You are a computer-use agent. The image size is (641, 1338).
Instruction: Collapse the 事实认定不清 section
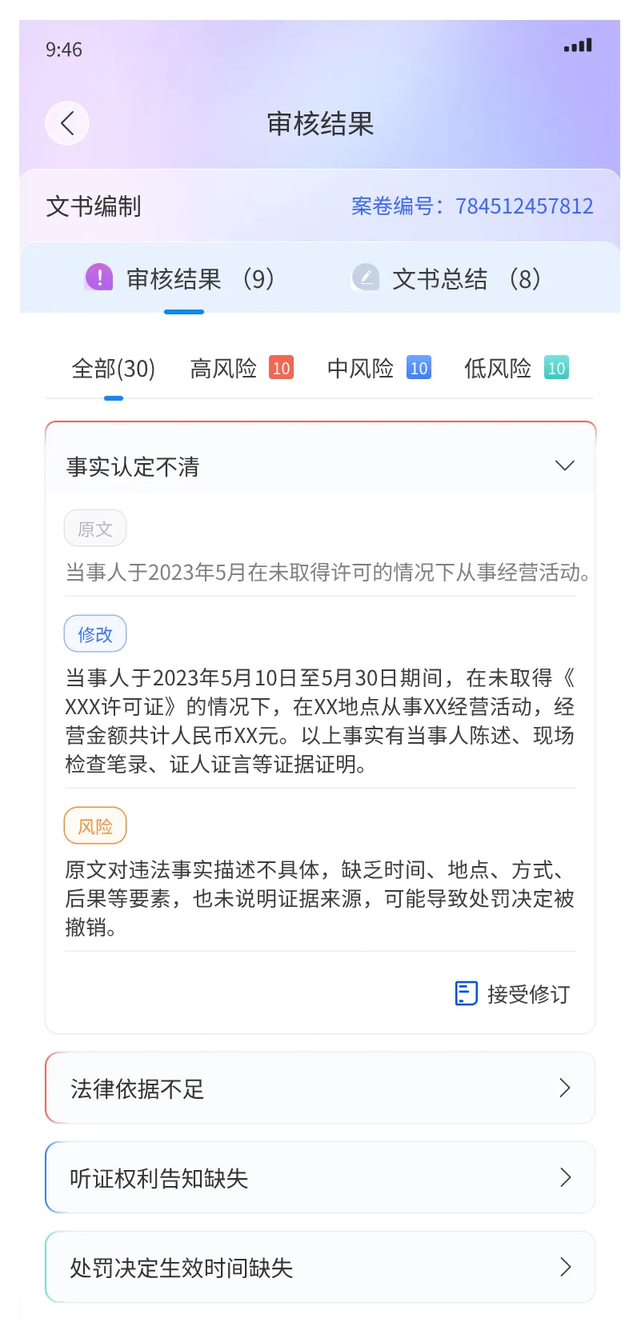(564, 466)
